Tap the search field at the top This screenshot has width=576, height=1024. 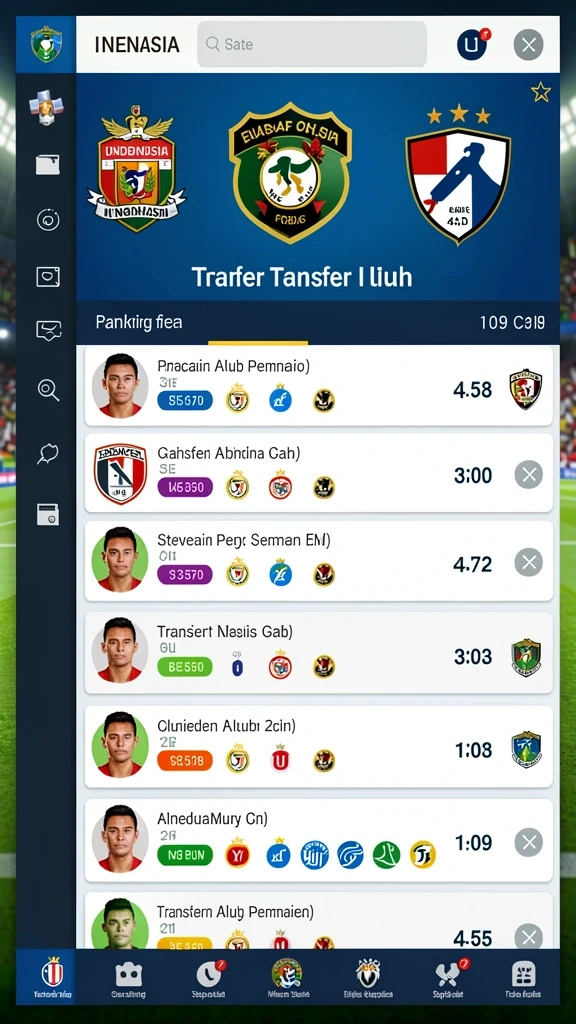pyautogui.click(x=312, y=44)
